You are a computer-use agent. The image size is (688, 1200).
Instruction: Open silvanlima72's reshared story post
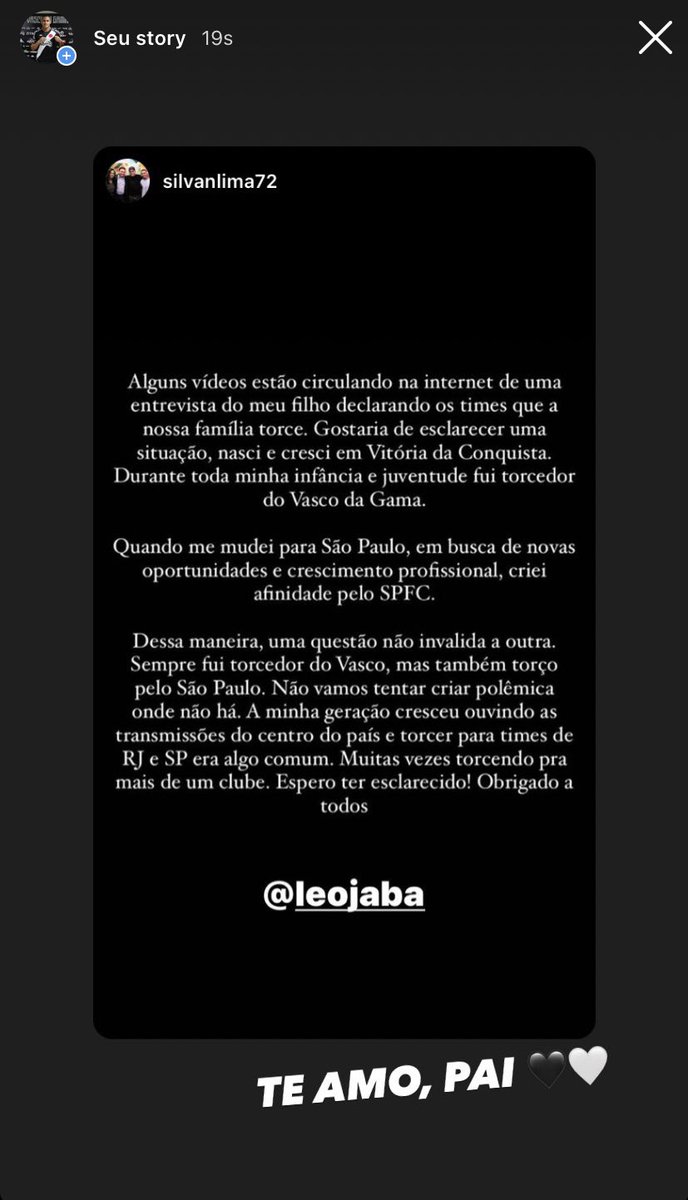click(344, 590)
